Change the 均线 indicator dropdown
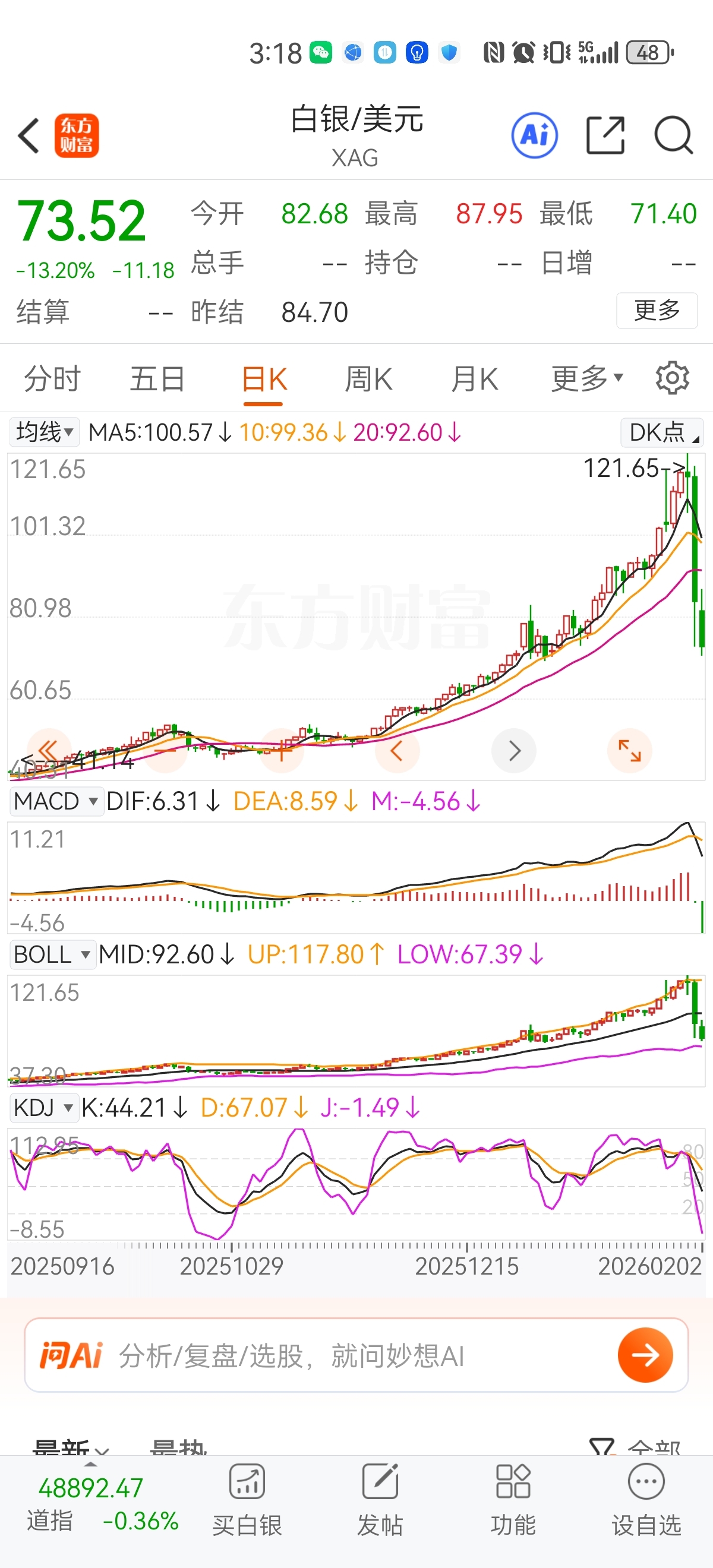This screenshot has height=1568, width=713. pyautogui.click(x=45, y=432)
